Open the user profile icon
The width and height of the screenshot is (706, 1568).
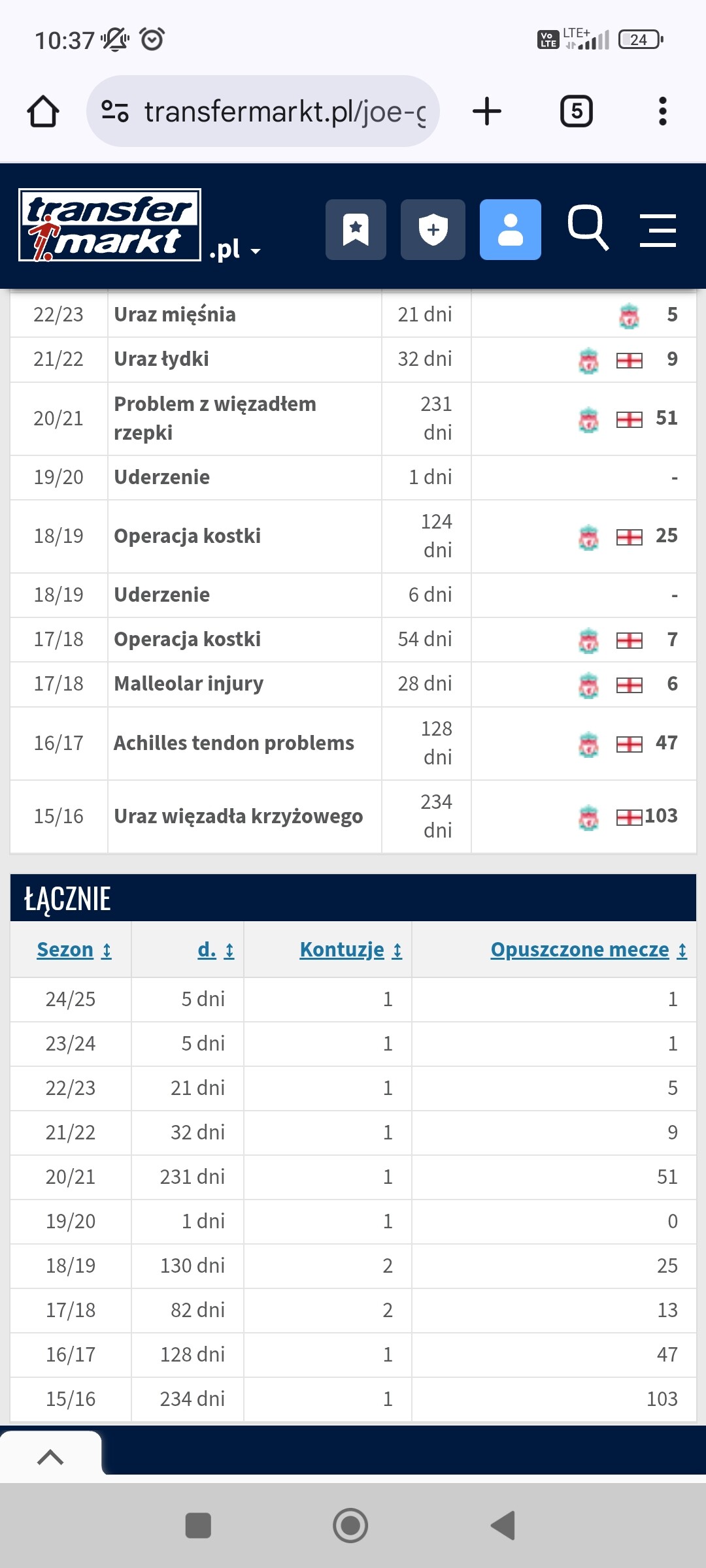click(x=510, y=230)
